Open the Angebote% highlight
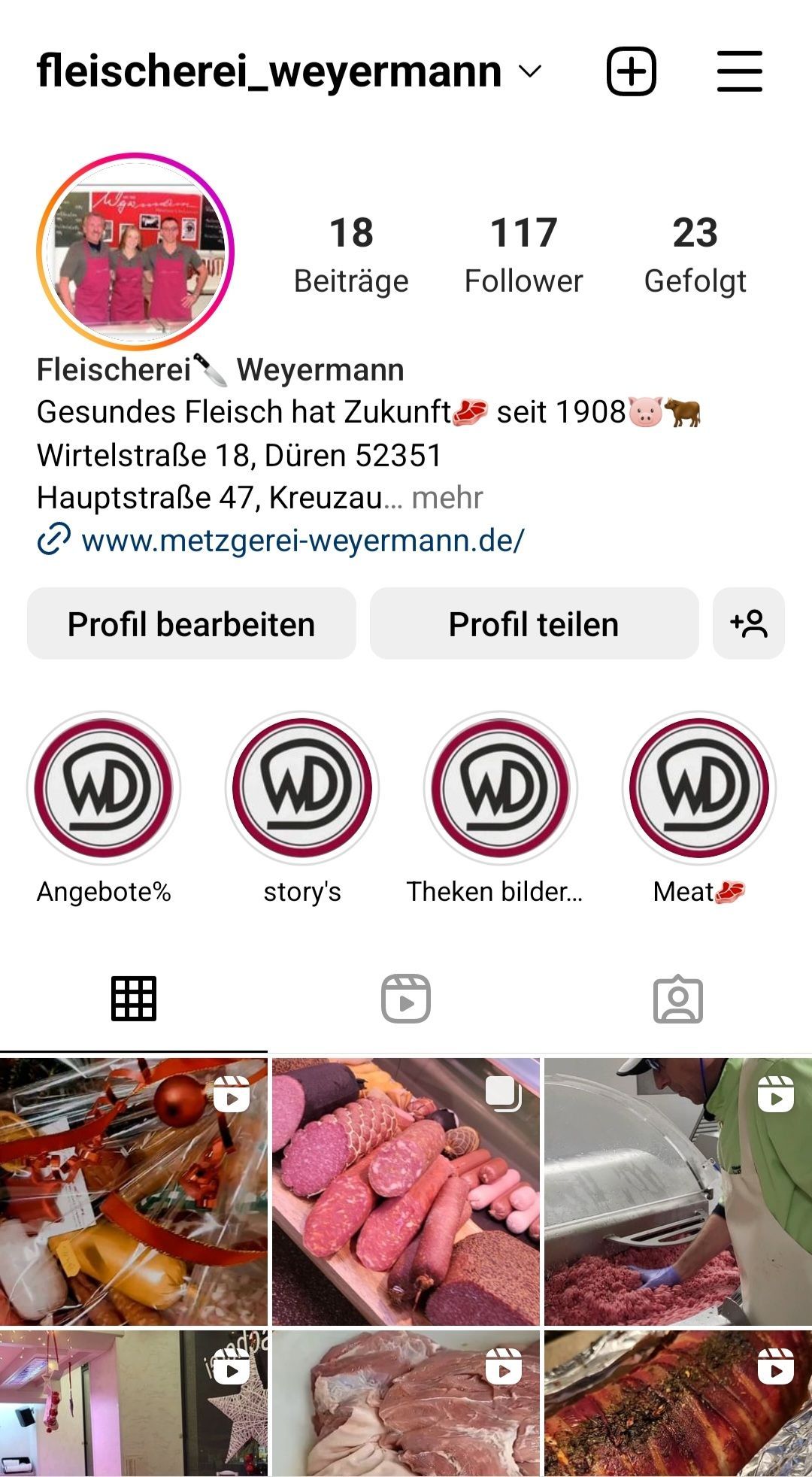 [x=104, y=788]
